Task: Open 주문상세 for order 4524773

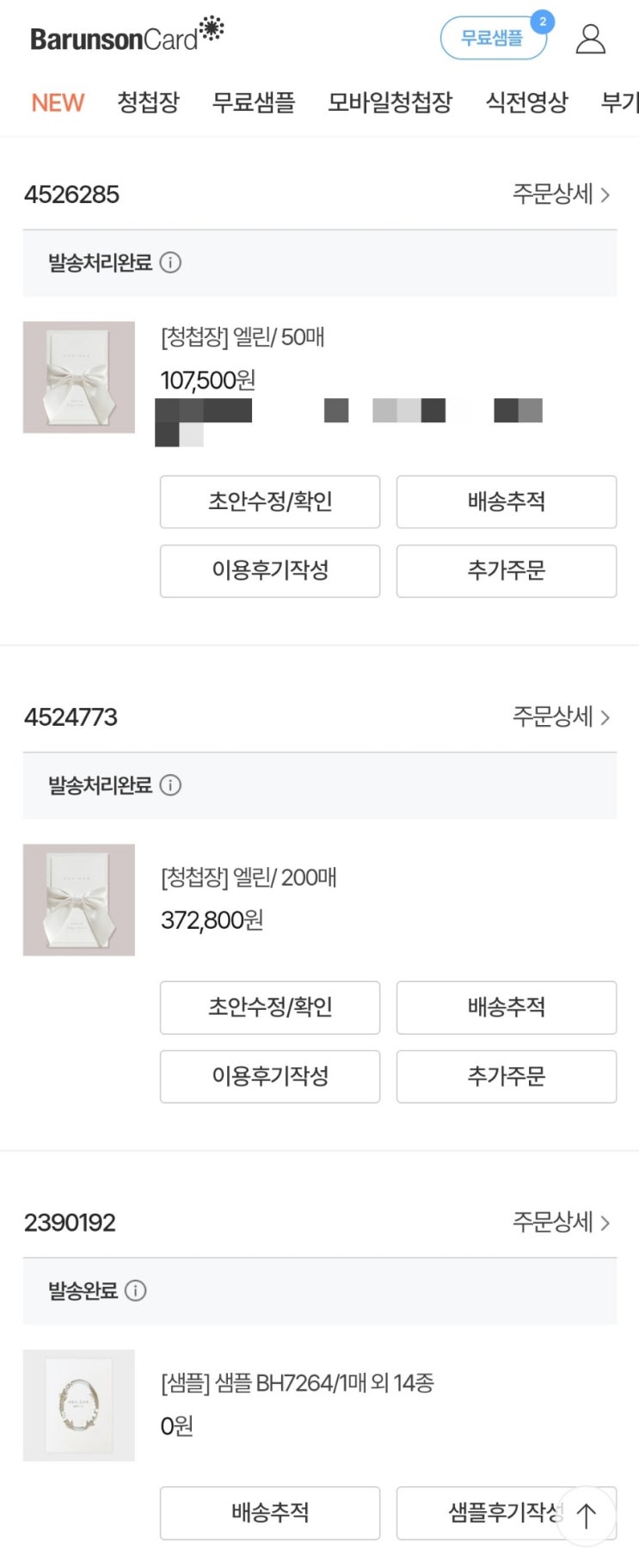Action: 561,717
